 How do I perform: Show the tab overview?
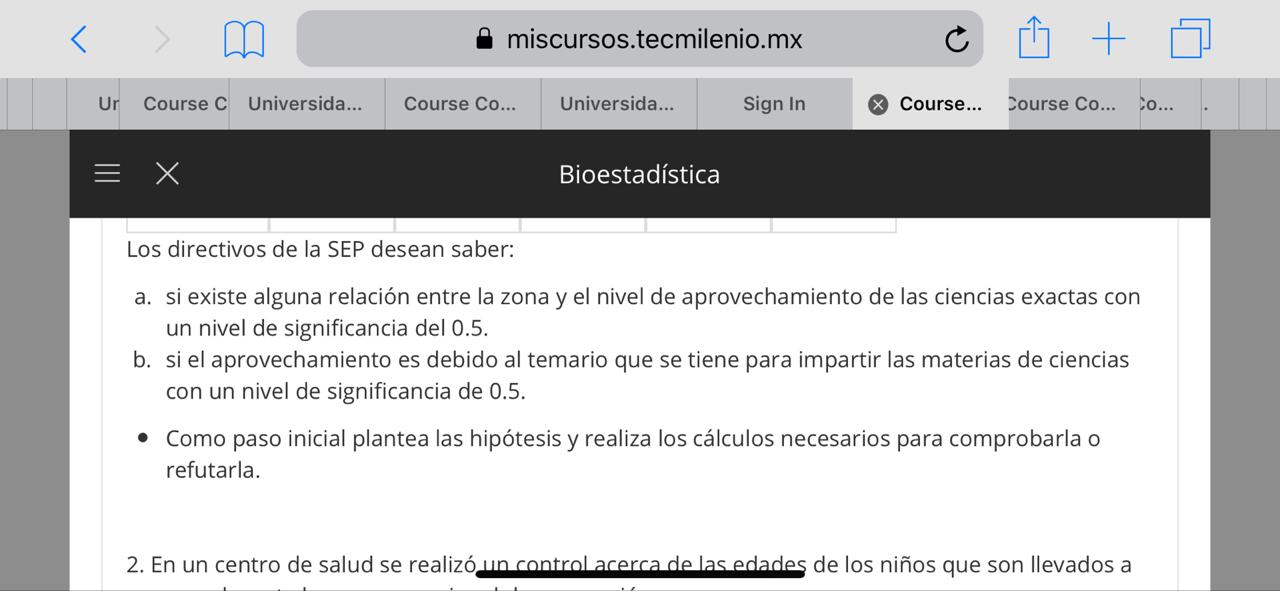click(x=1190, y=40)
